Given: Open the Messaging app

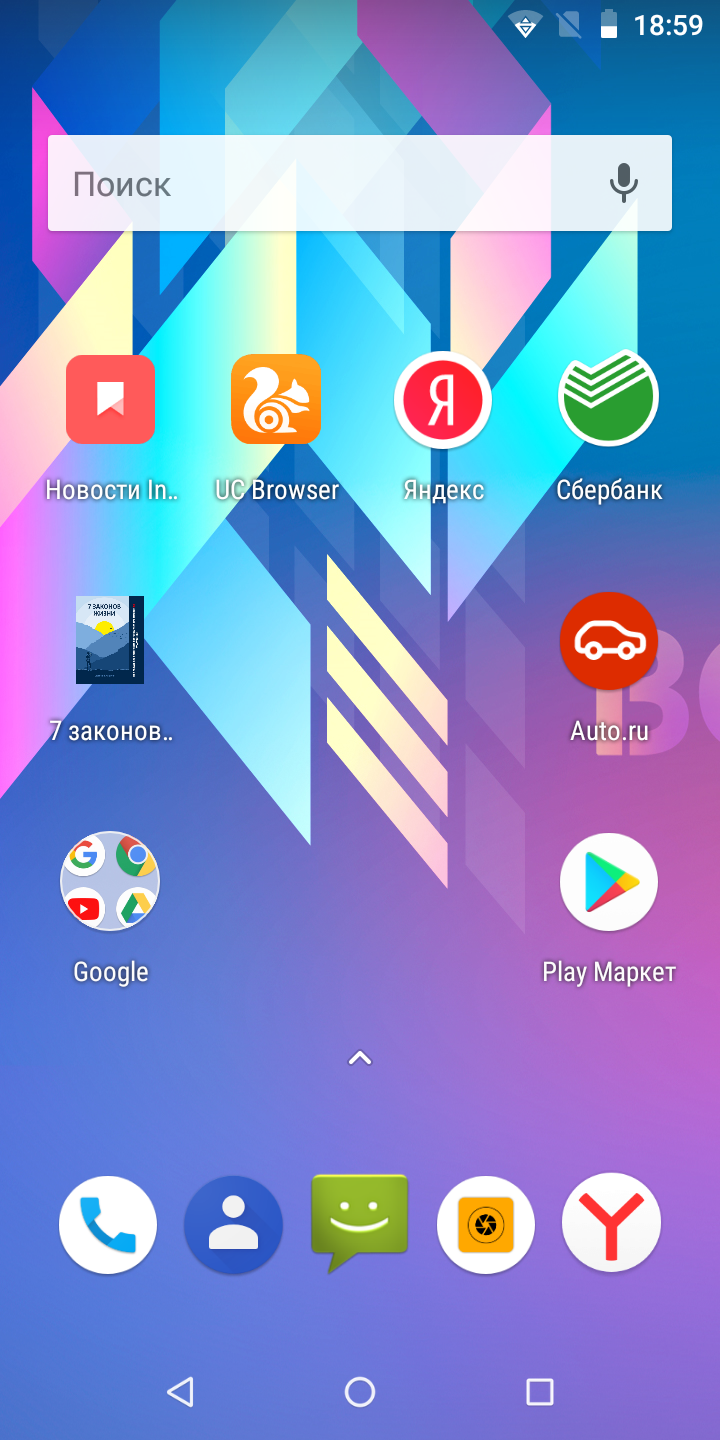Looking at the screenshot, I should tap(360, 1223).
